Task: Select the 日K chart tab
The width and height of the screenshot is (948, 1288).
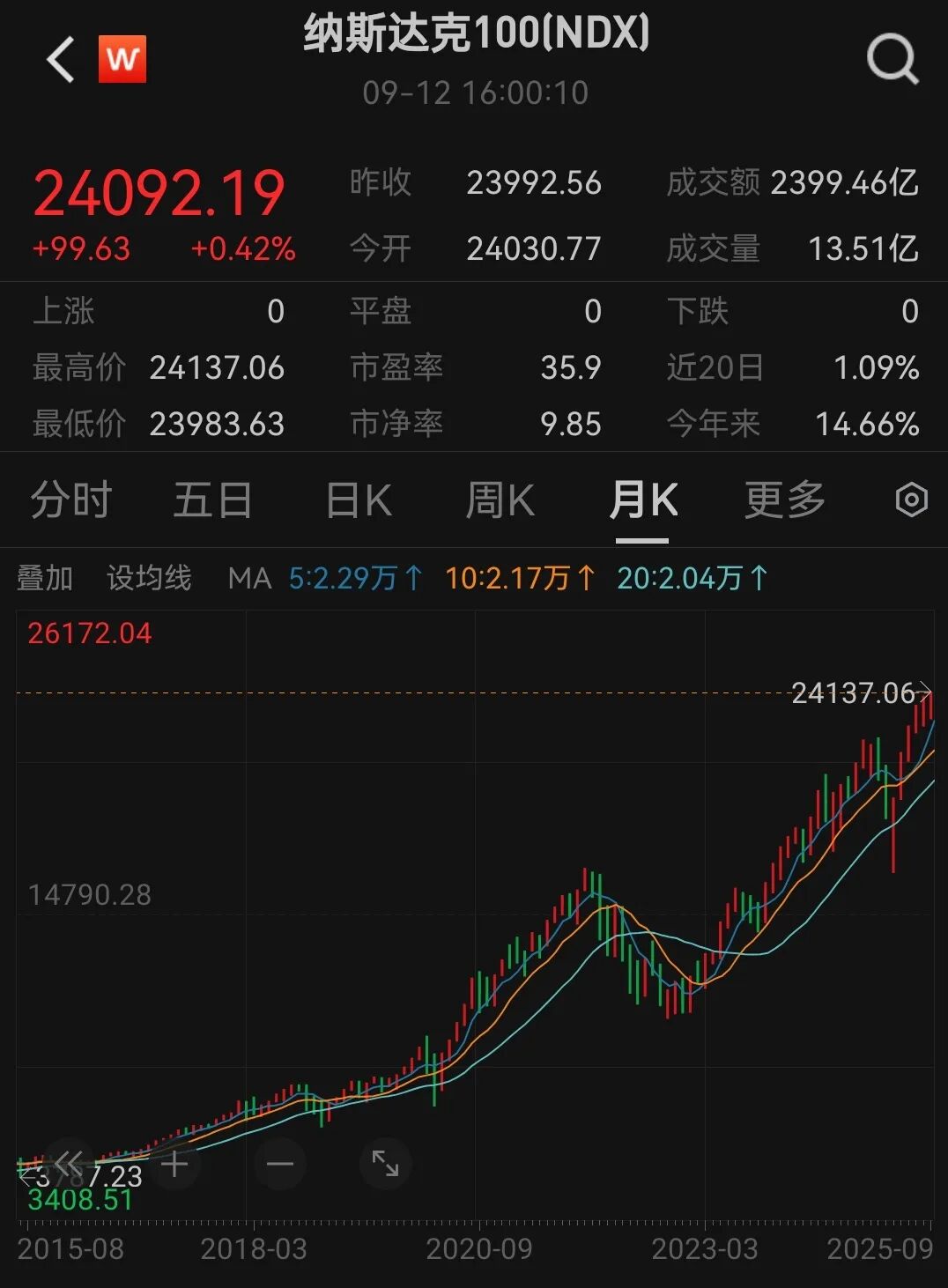Action: (358, 501)
